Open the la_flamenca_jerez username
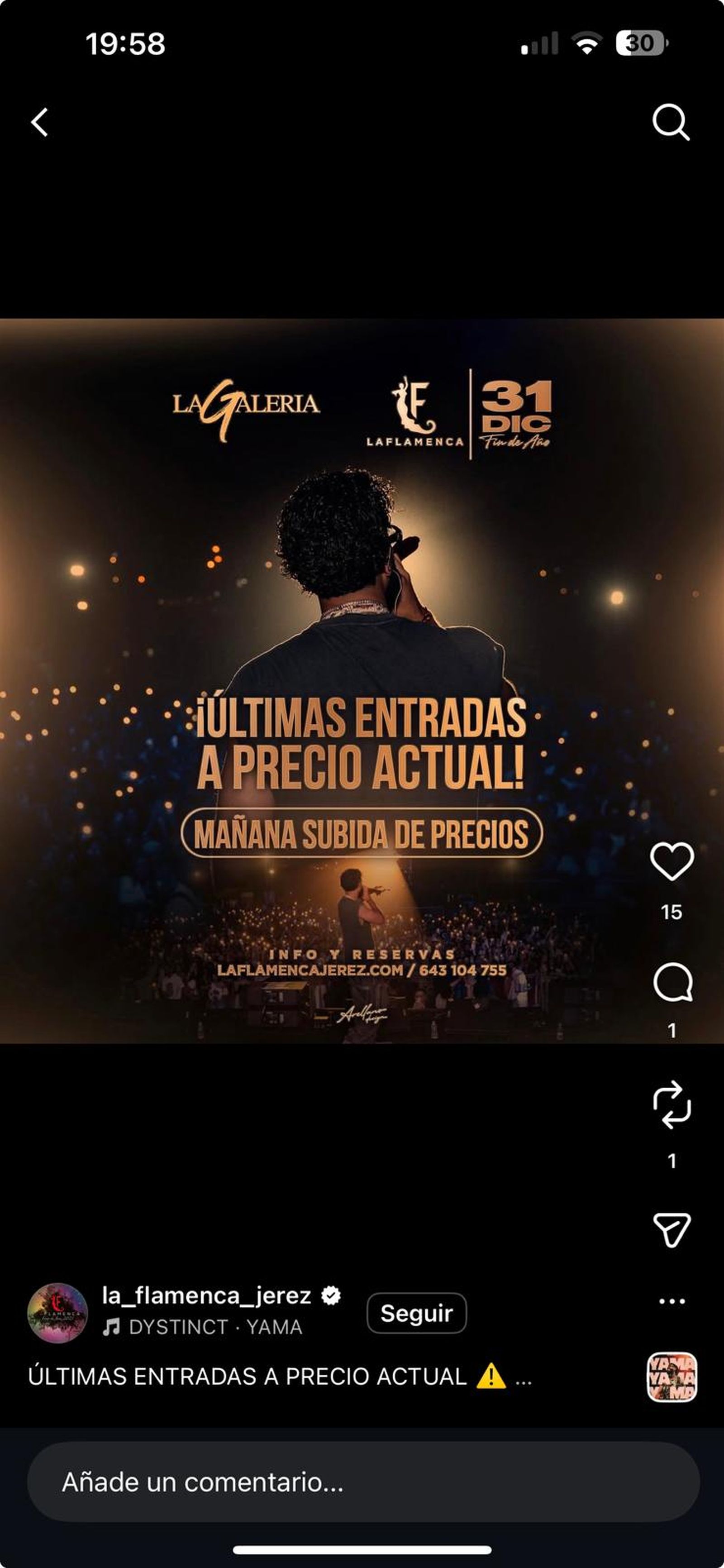The image size is (724, 1568). pyautogui.click(x=207, y=1296)
